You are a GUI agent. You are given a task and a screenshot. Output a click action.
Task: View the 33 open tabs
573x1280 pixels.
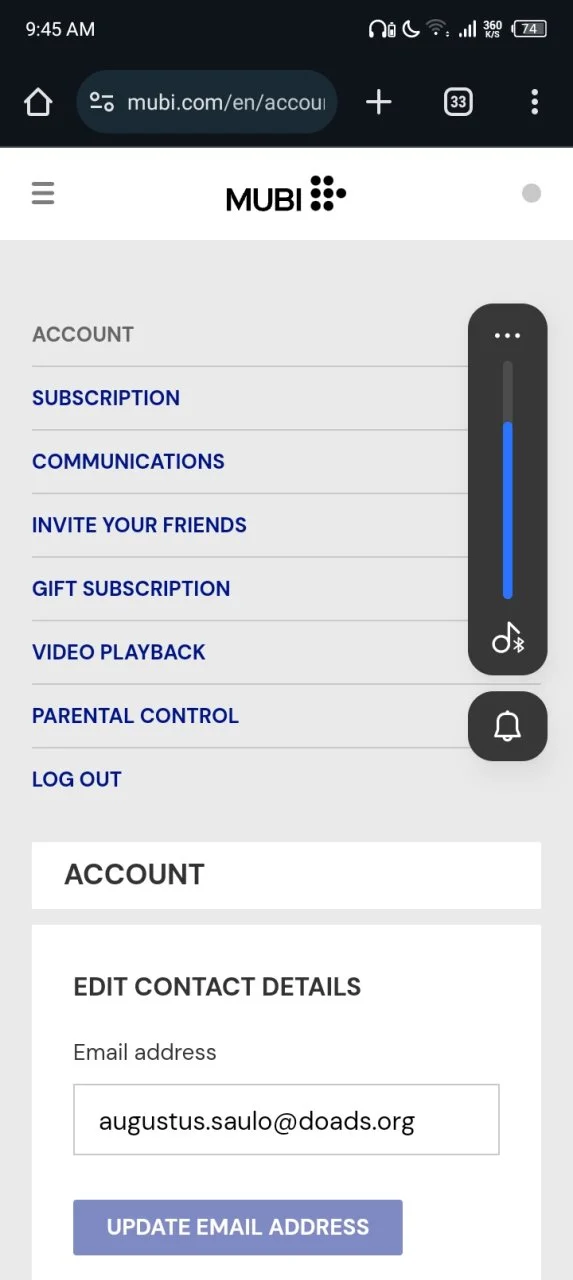pos(458,102)
